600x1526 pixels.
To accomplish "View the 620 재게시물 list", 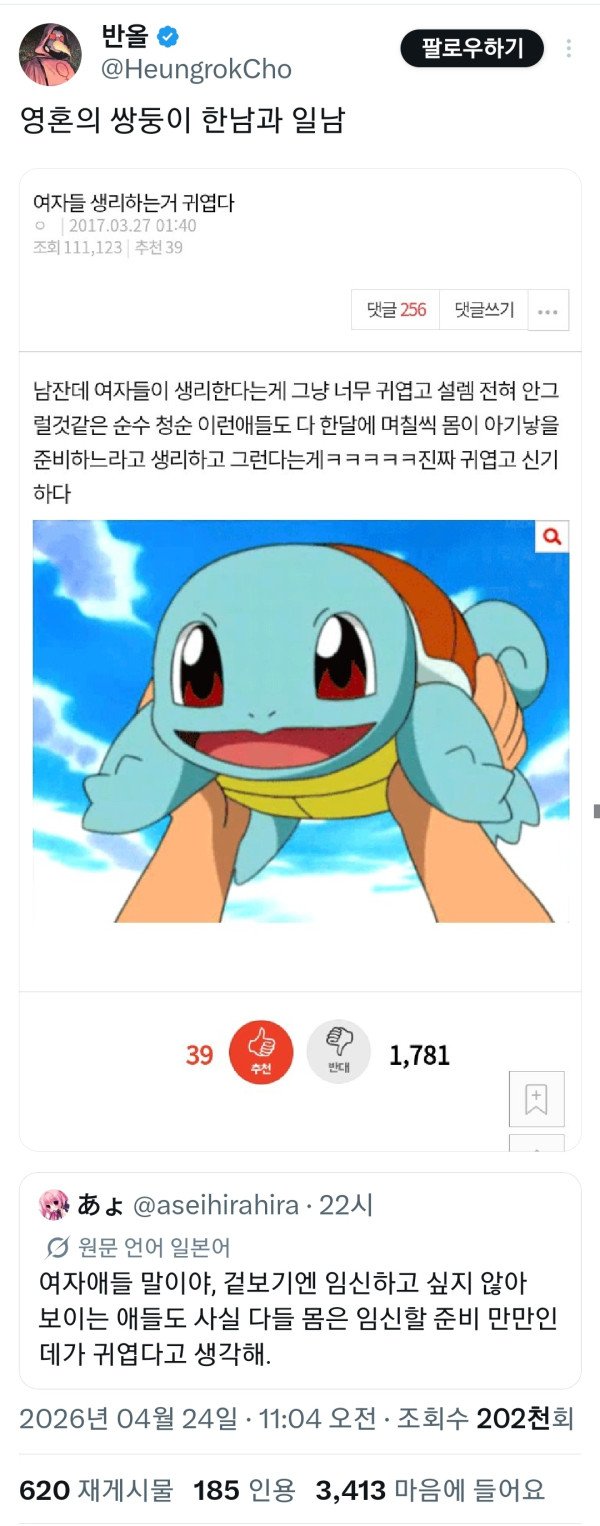I will pos(96,1490).
